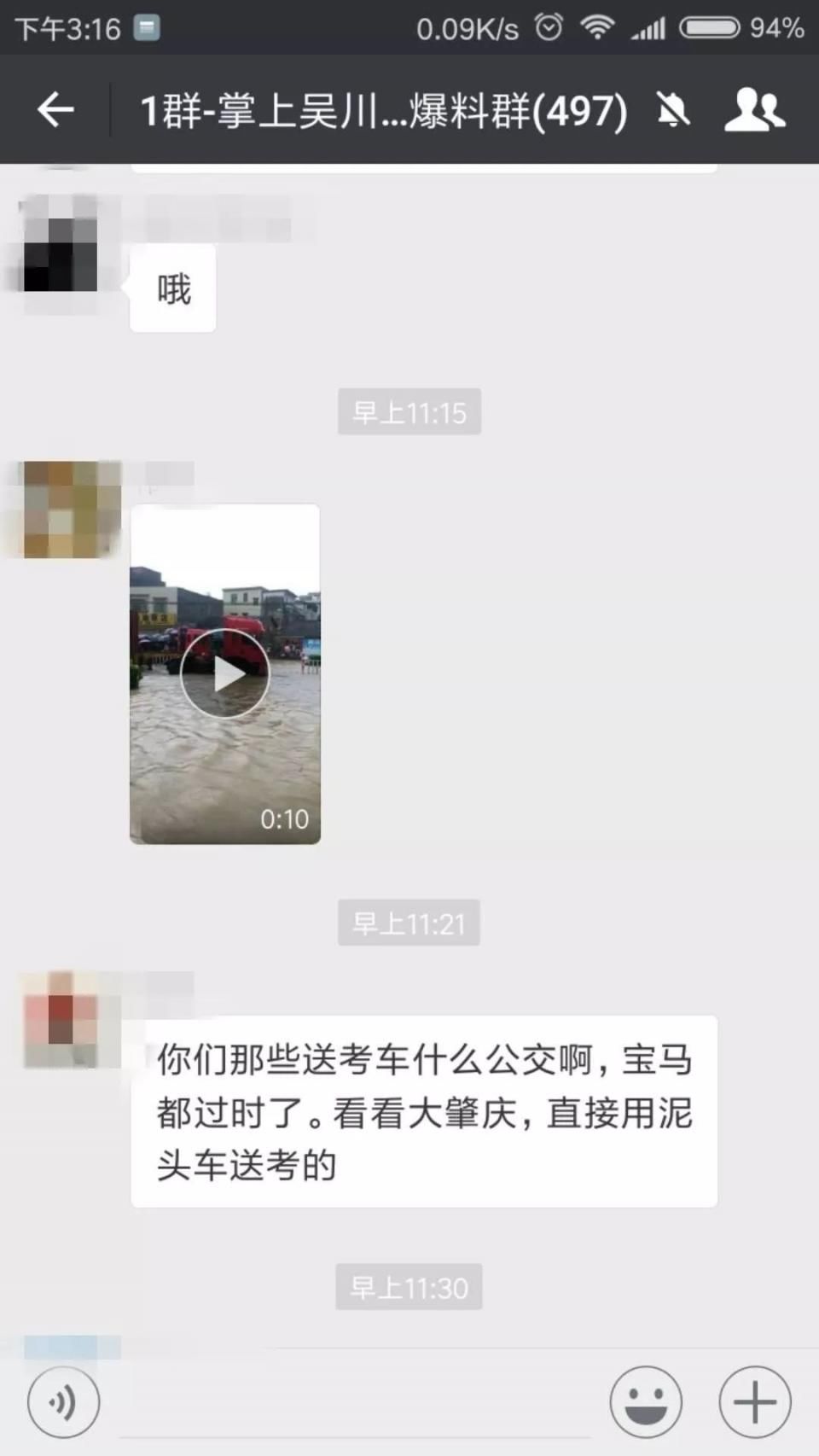The image size is (819, 1456).
Task: Tap the alarm clock status bar icon
Action: click(547, 26)
